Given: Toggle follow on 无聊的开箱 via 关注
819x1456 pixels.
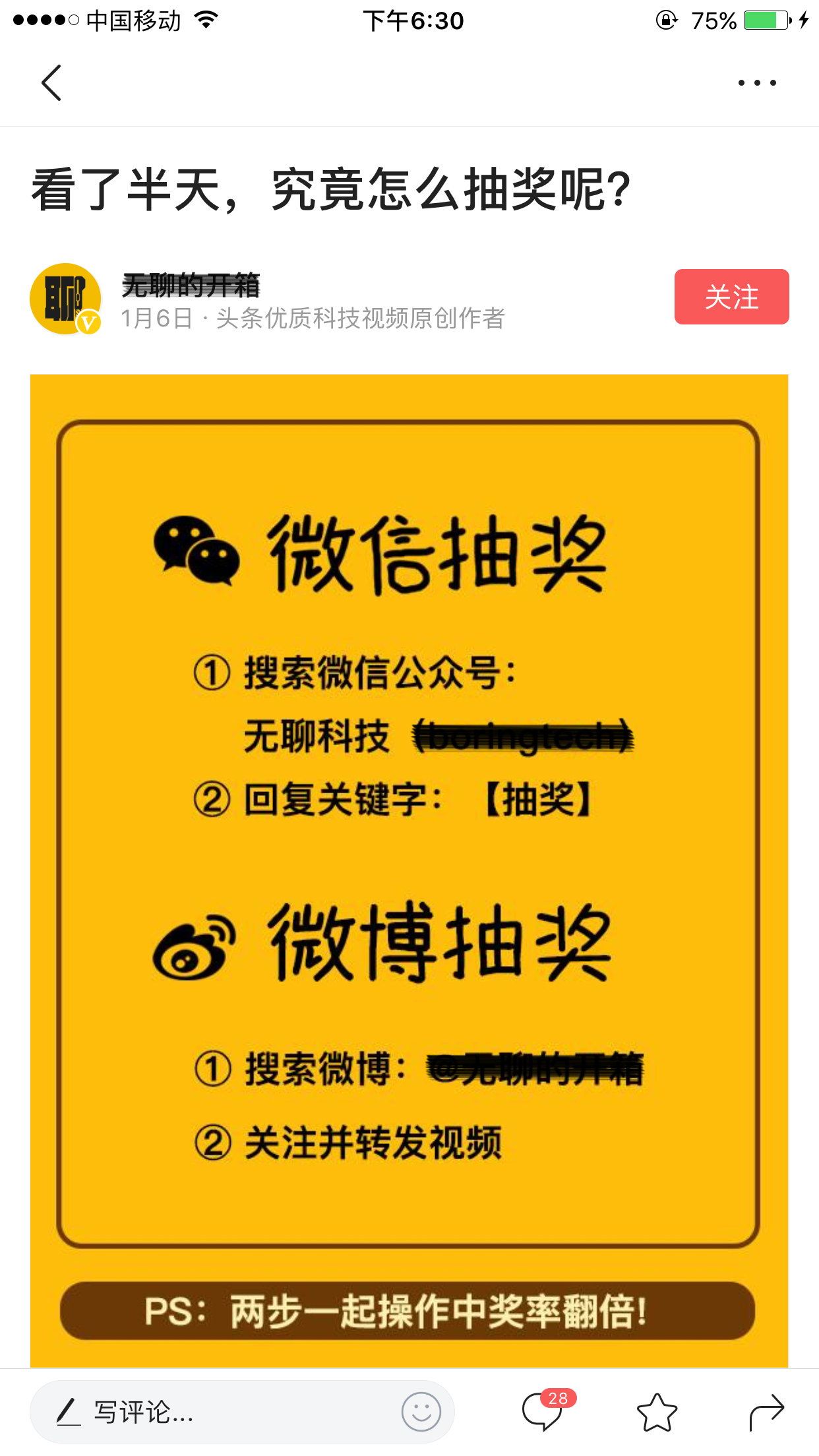Looking at the screenshot, I should click(x=731, y=297).
